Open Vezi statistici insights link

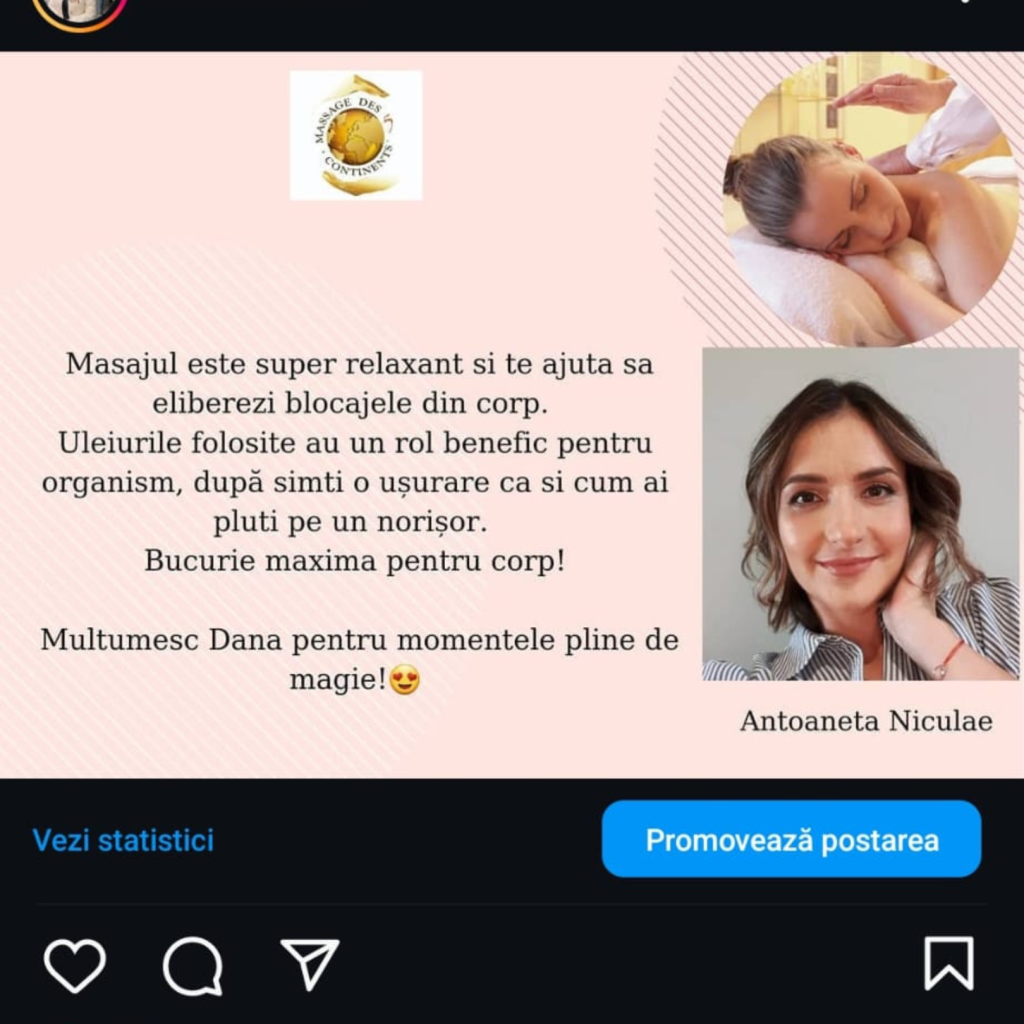pyautogui.click(x=123, y=840)
